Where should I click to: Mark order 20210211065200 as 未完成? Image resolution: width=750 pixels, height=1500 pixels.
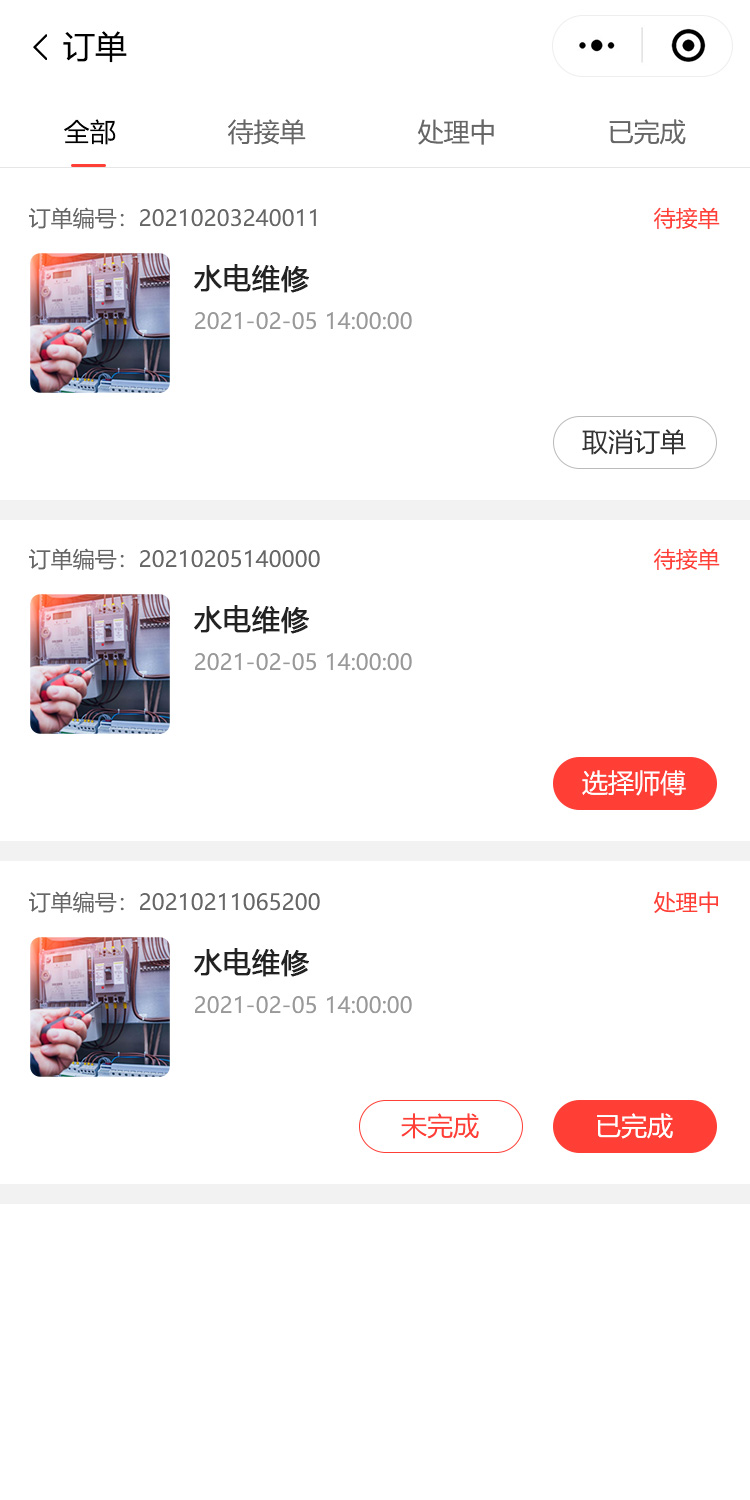pyautogui.click(x=440, y=1126)
